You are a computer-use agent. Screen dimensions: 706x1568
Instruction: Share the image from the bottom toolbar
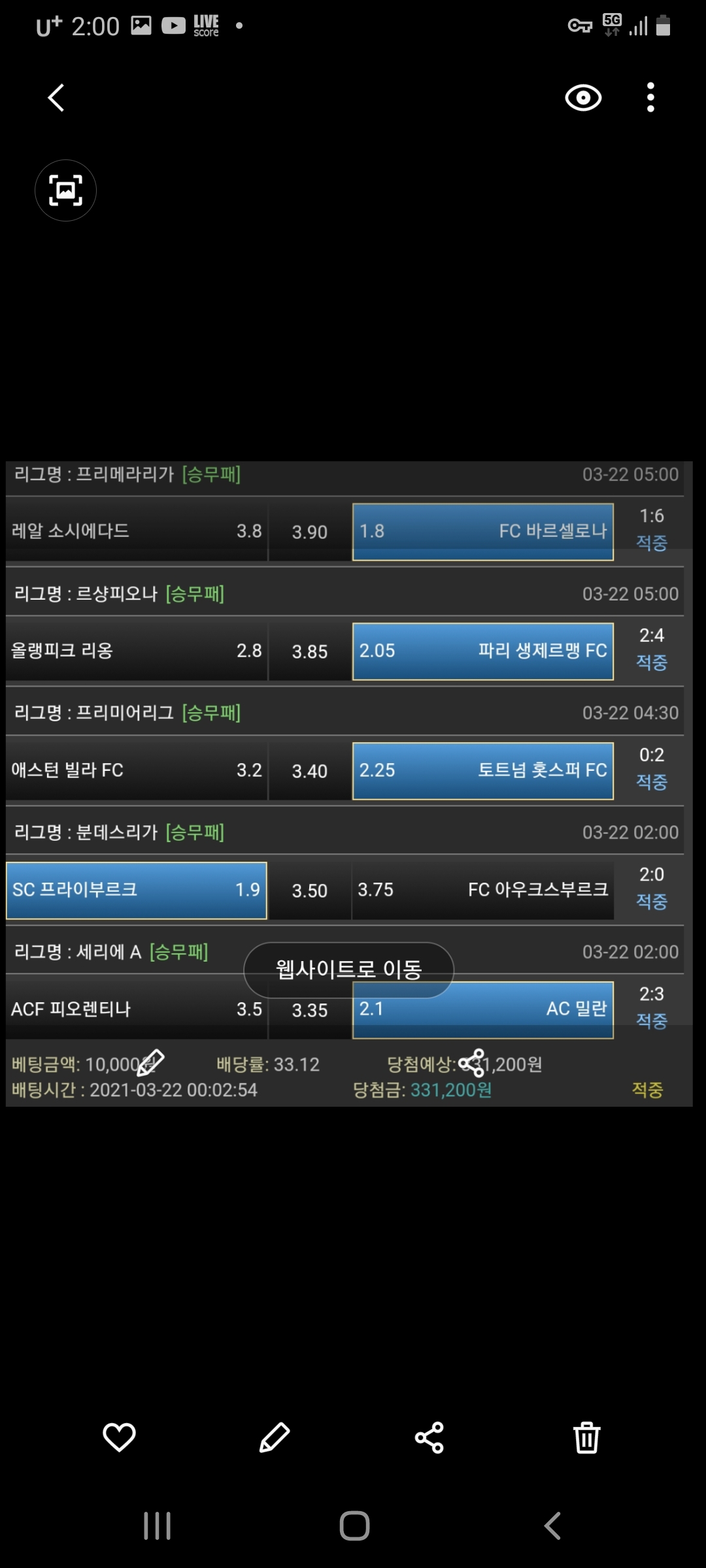429,1437
